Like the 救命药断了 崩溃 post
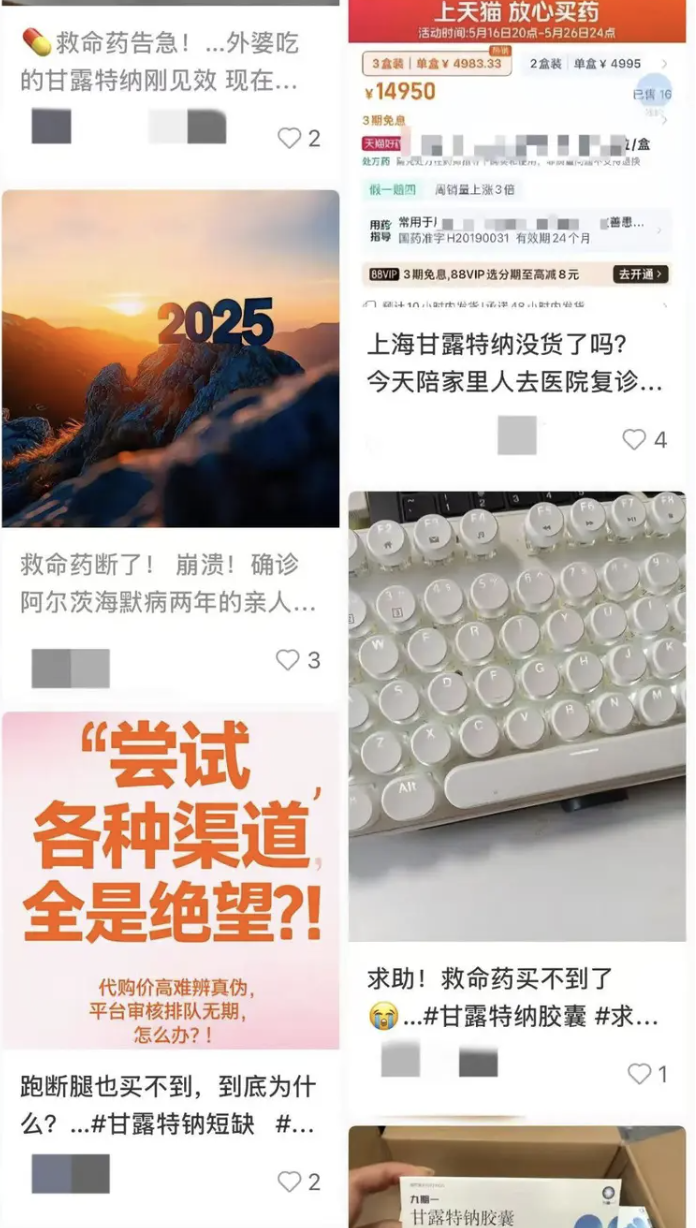 (x=288, y=660)
